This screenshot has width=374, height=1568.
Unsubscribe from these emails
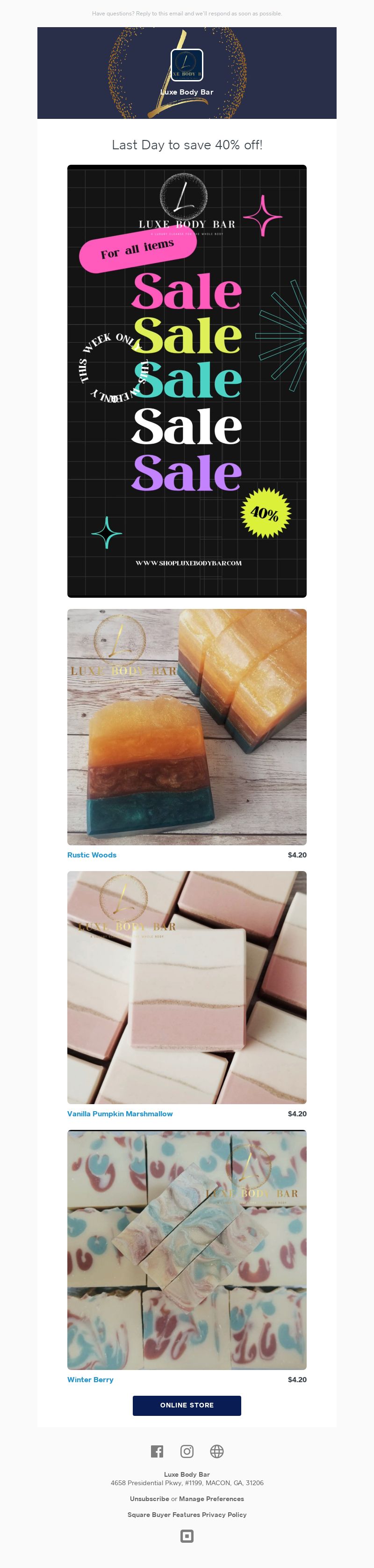(x=149, y=1499)
